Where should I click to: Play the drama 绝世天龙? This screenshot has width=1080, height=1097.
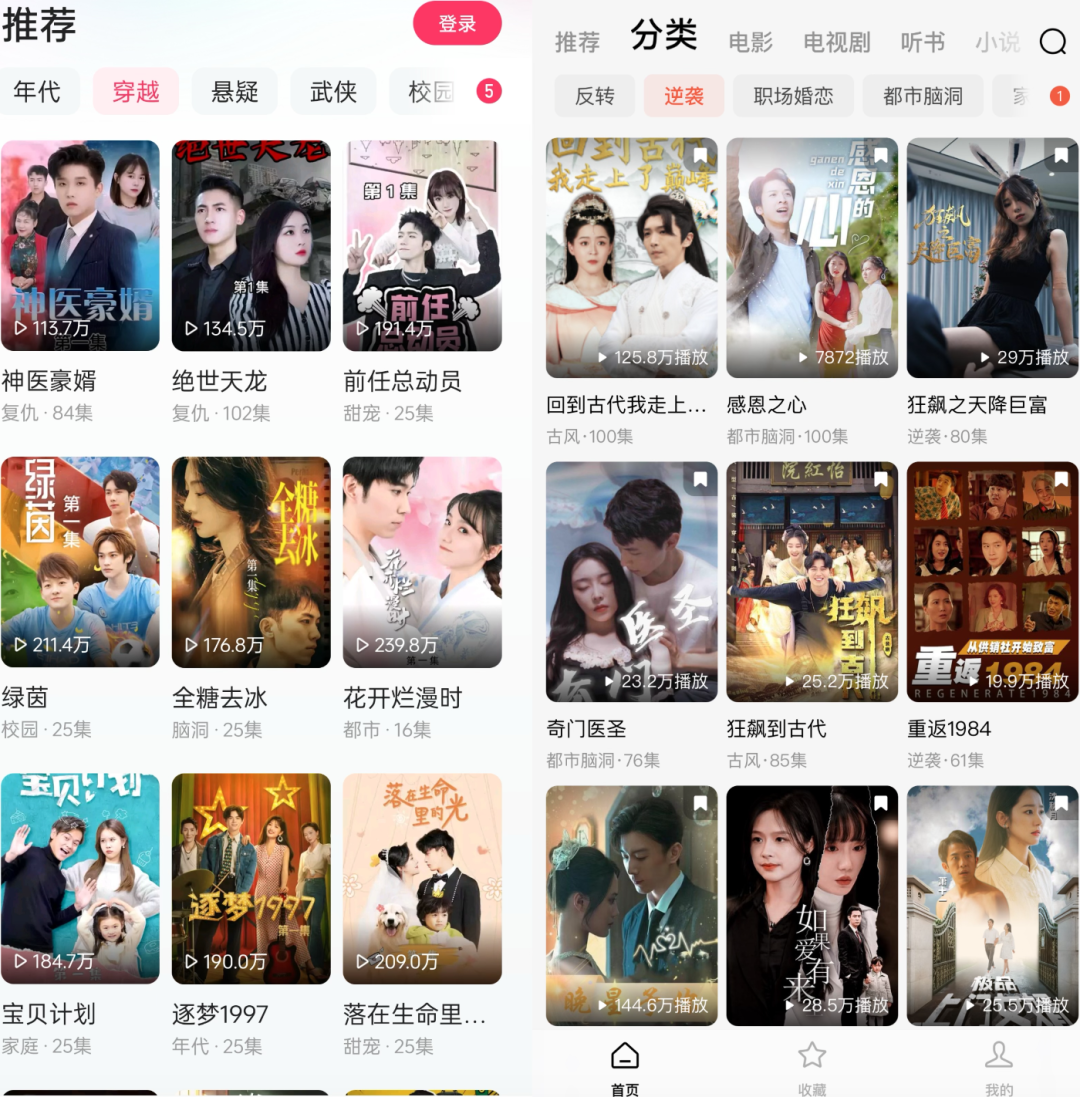[251, 246]
